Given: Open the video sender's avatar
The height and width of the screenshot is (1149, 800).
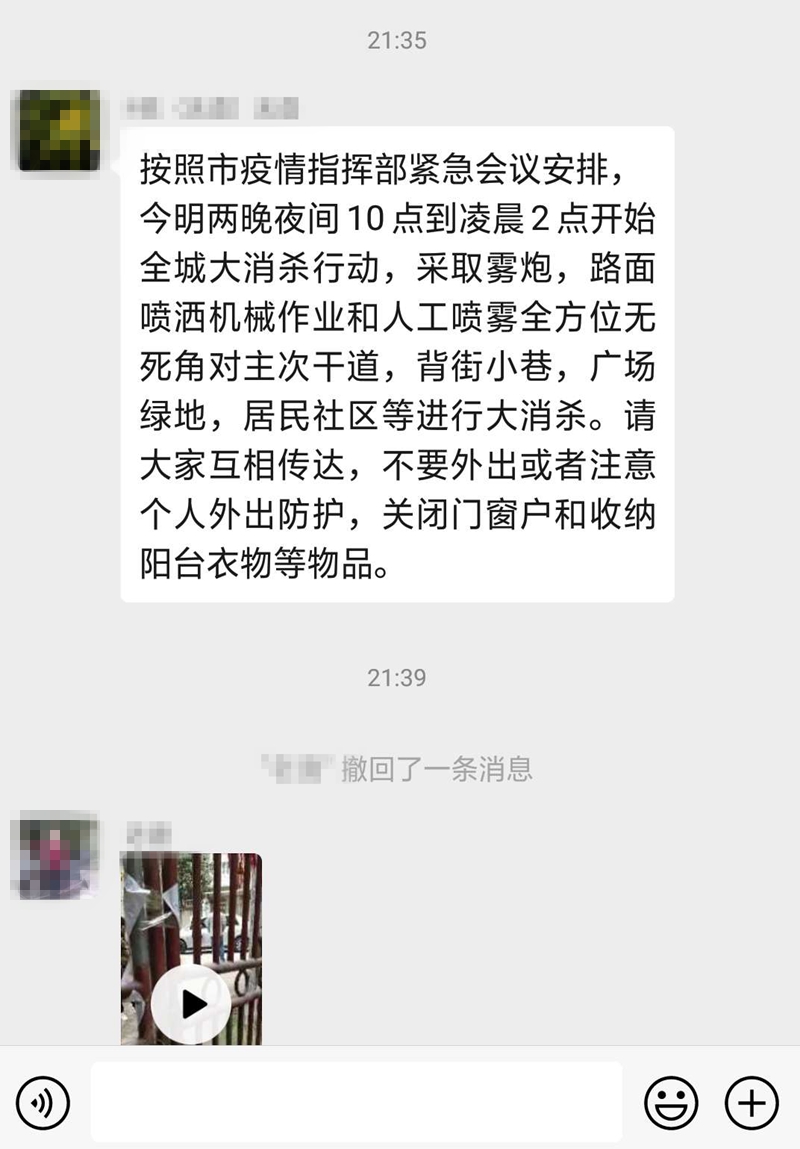Looking at the screenshot, I should 59,856.
